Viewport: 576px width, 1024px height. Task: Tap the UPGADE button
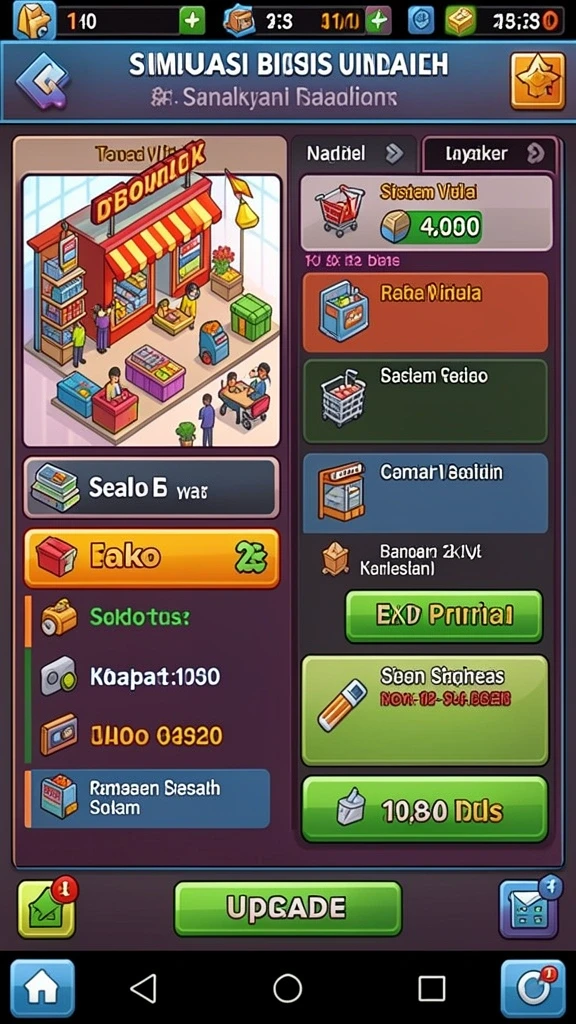[287, 908]
